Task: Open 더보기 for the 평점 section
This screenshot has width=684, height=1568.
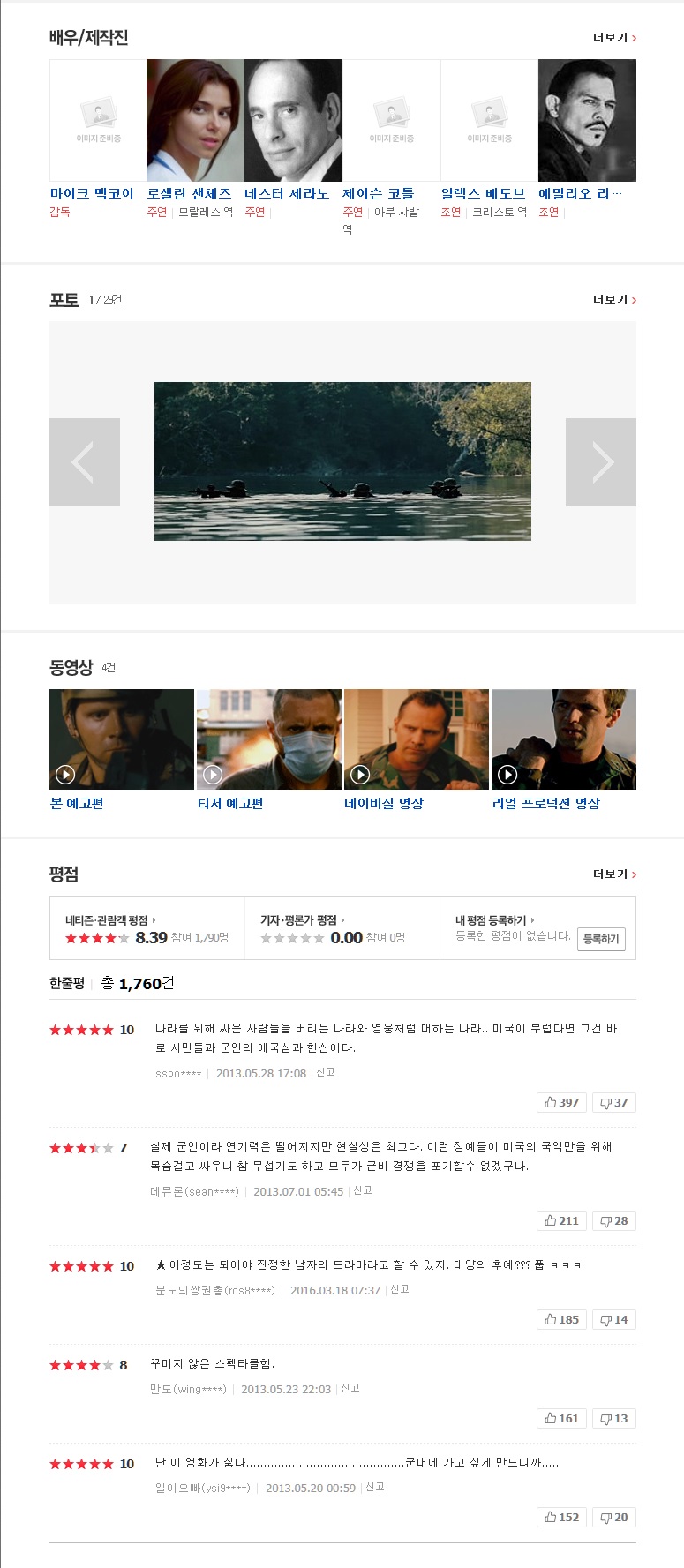Action: click(614, 874)
